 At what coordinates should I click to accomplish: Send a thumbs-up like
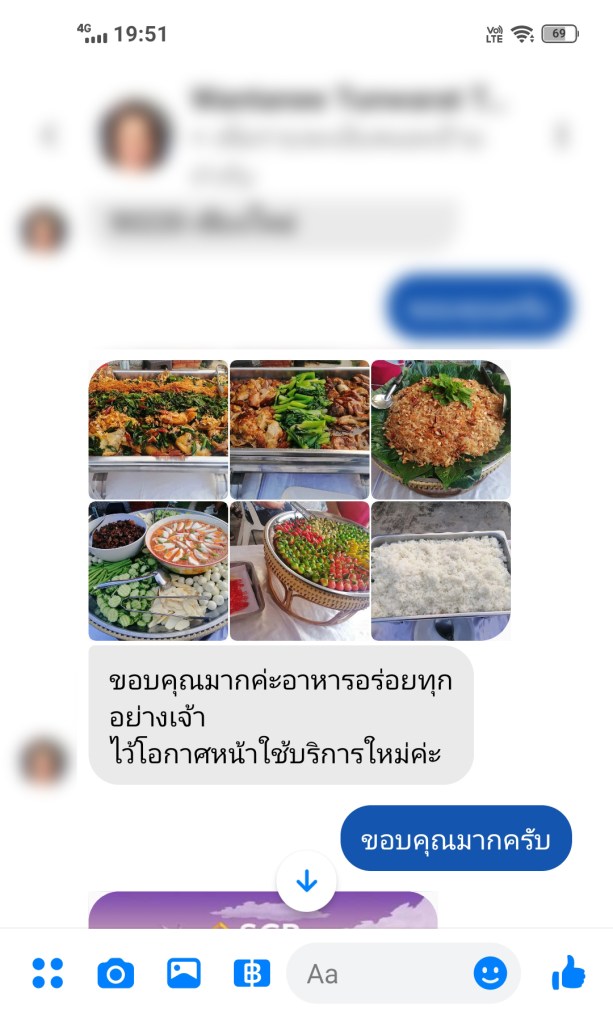tap(568, 973)
